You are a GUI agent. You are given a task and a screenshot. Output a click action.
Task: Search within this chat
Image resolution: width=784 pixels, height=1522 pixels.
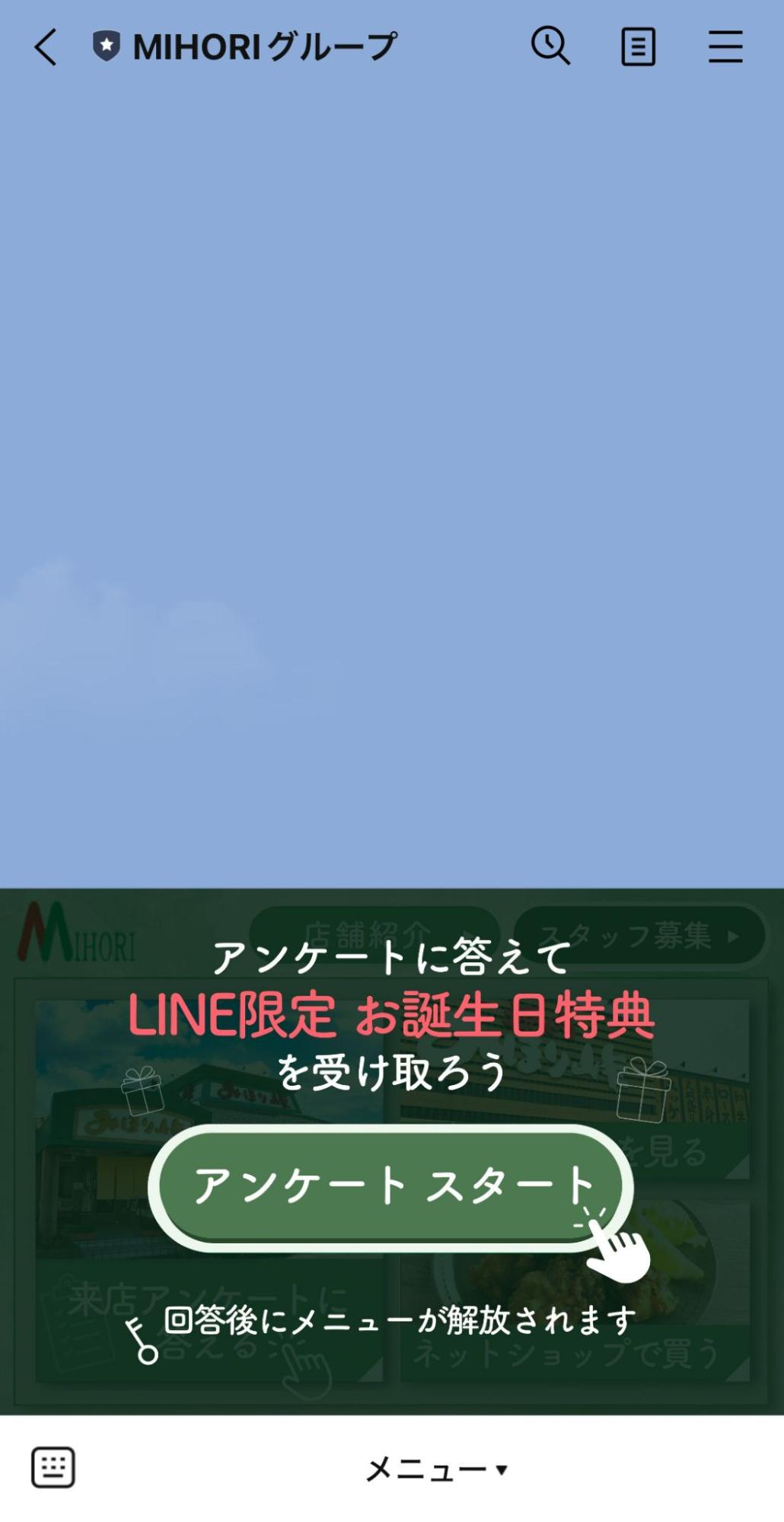coord(550,46)
